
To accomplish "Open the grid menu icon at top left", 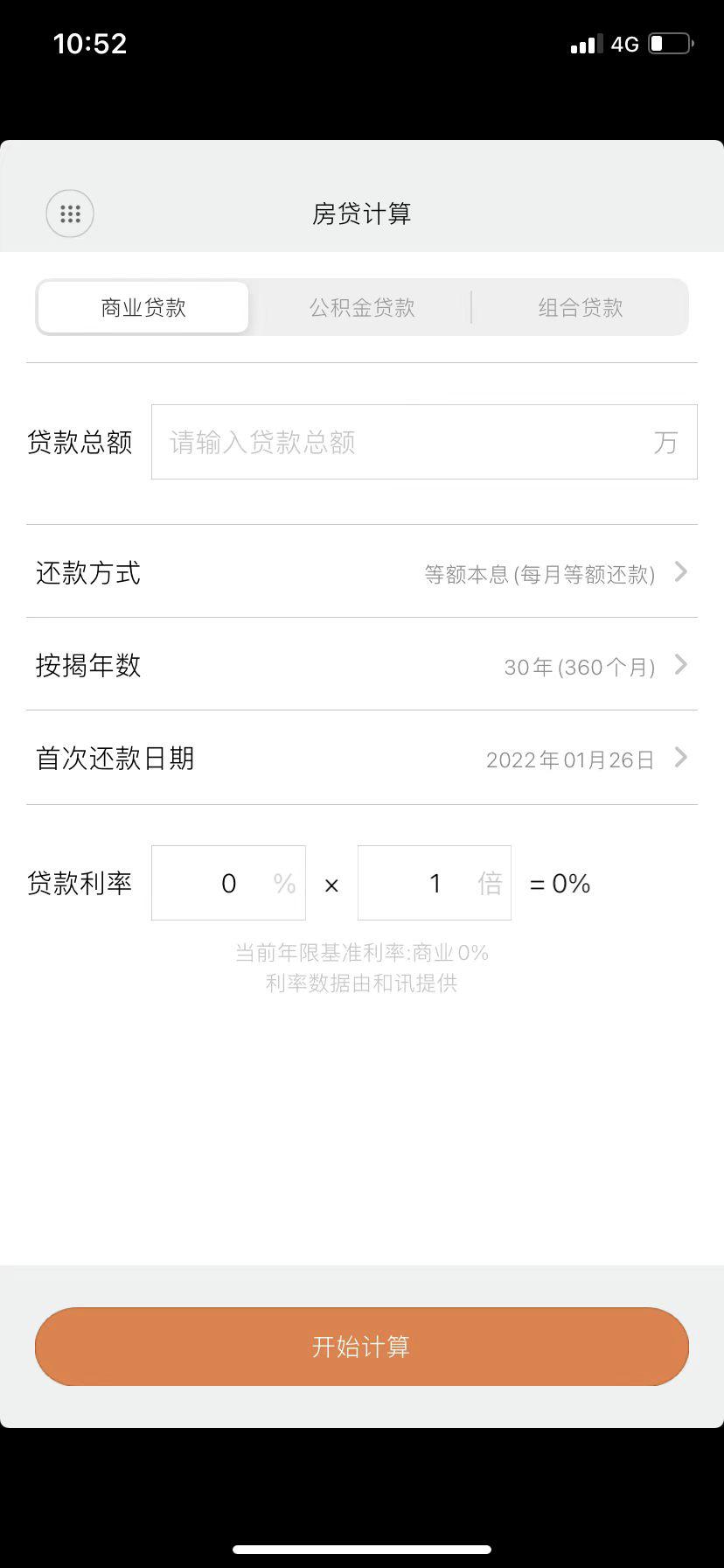I will [x=70, y=213].
